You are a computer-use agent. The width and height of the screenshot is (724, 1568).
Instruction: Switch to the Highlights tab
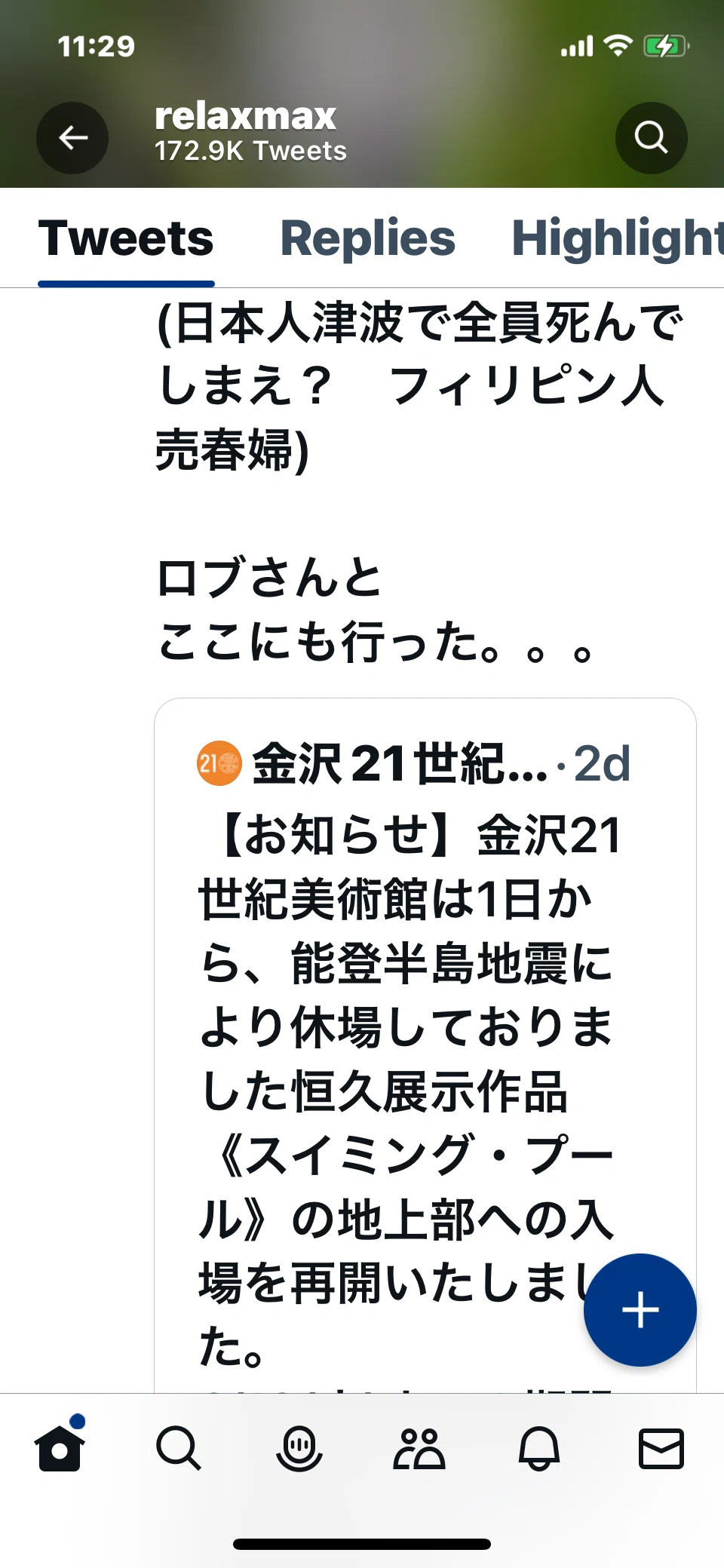618,238
